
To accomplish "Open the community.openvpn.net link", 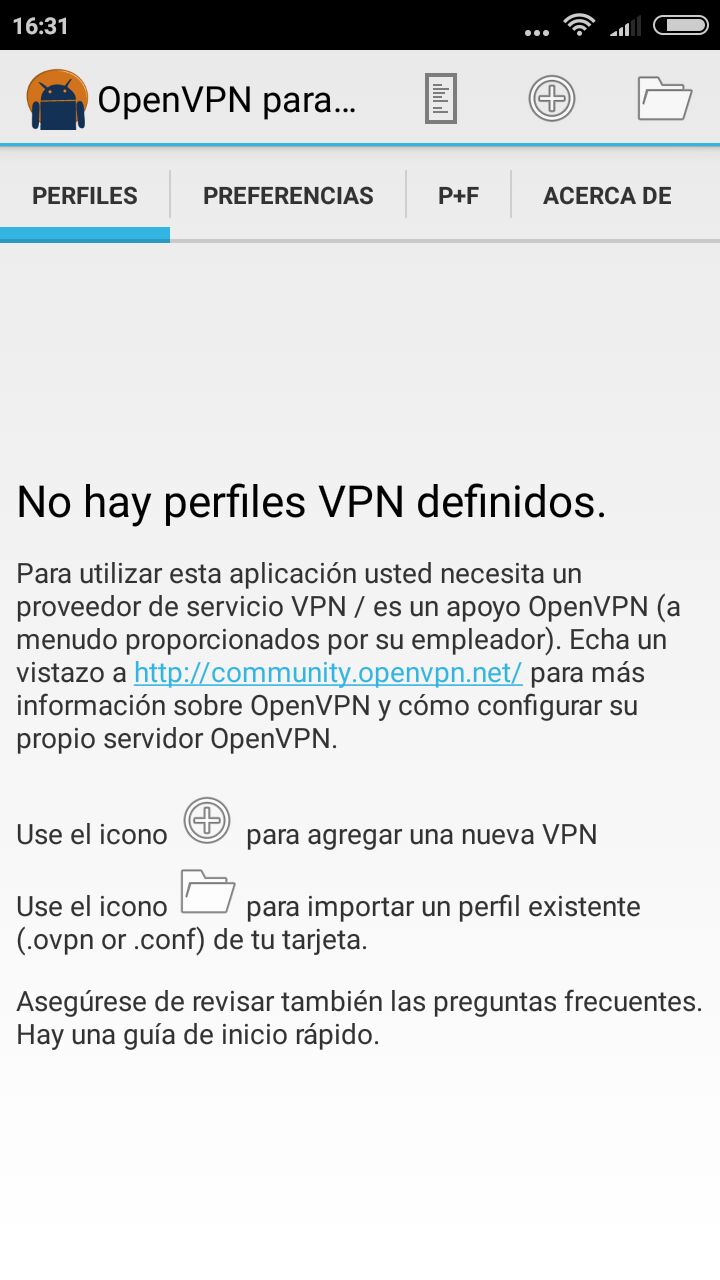I will [328, 673].
